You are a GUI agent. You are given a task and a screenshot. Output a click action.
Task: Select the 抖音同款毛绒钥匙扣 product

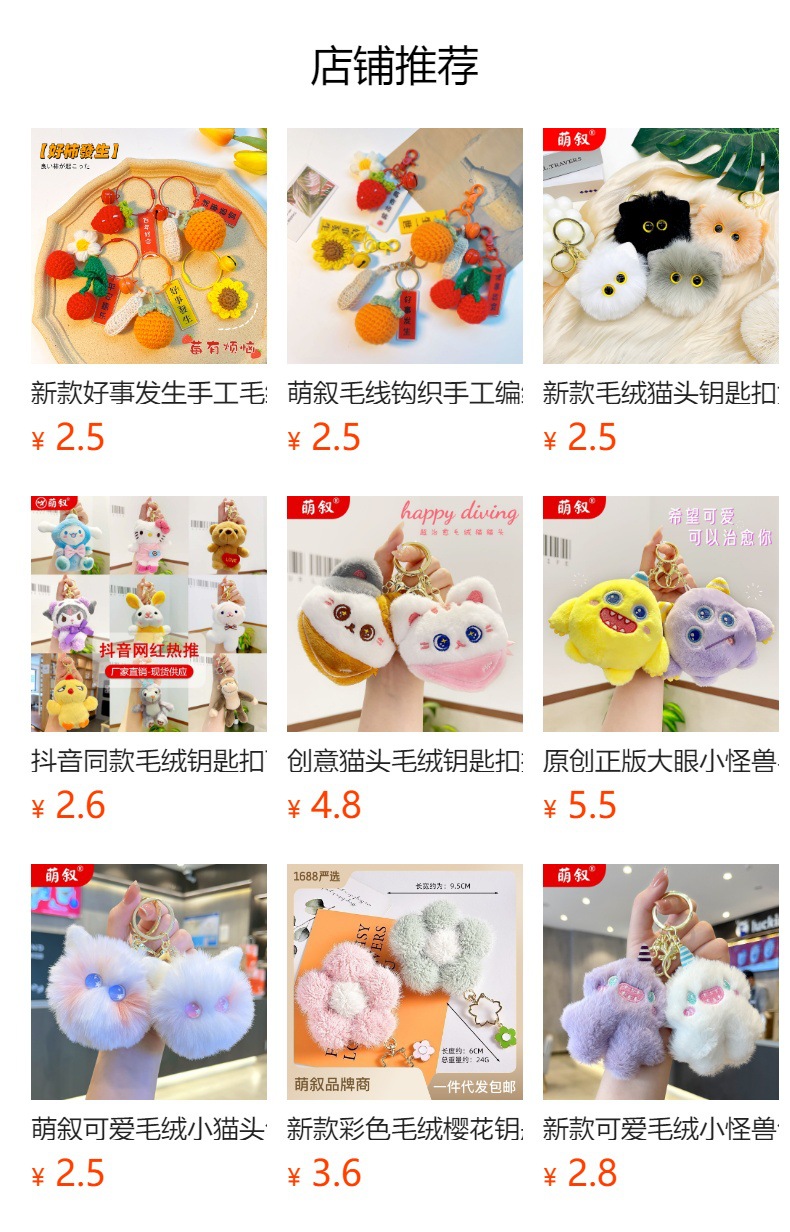click(x=148, y=614)
